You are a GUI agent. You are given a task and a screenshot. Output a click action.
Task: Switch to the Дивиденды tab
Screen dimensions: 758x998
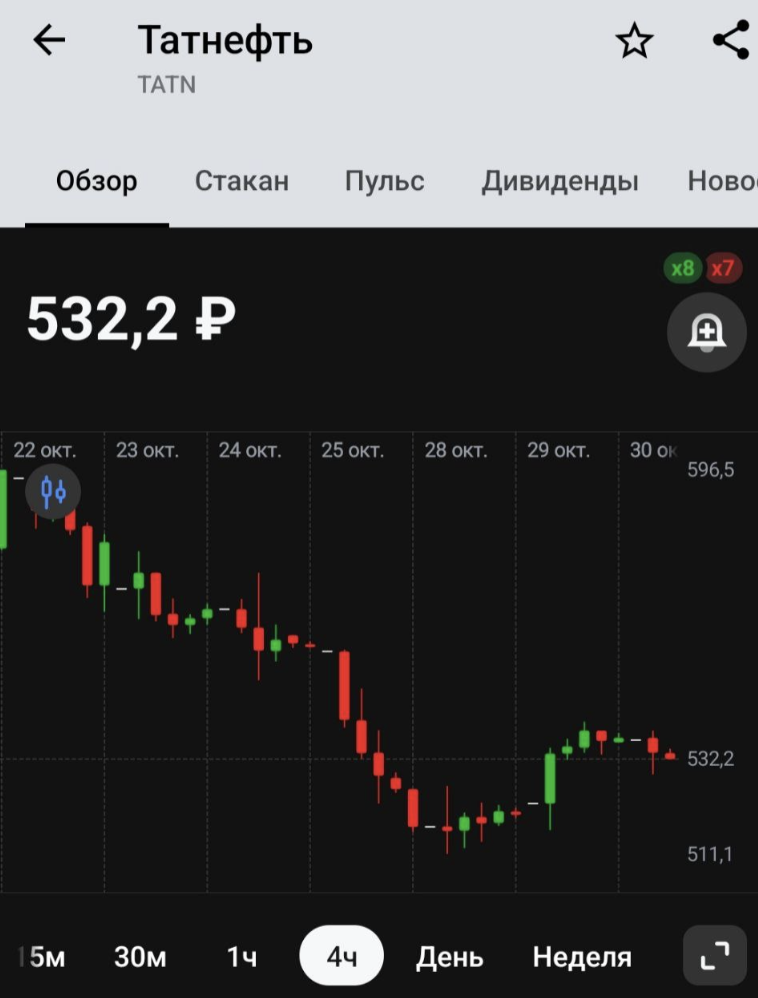click(x=559, y=181)
